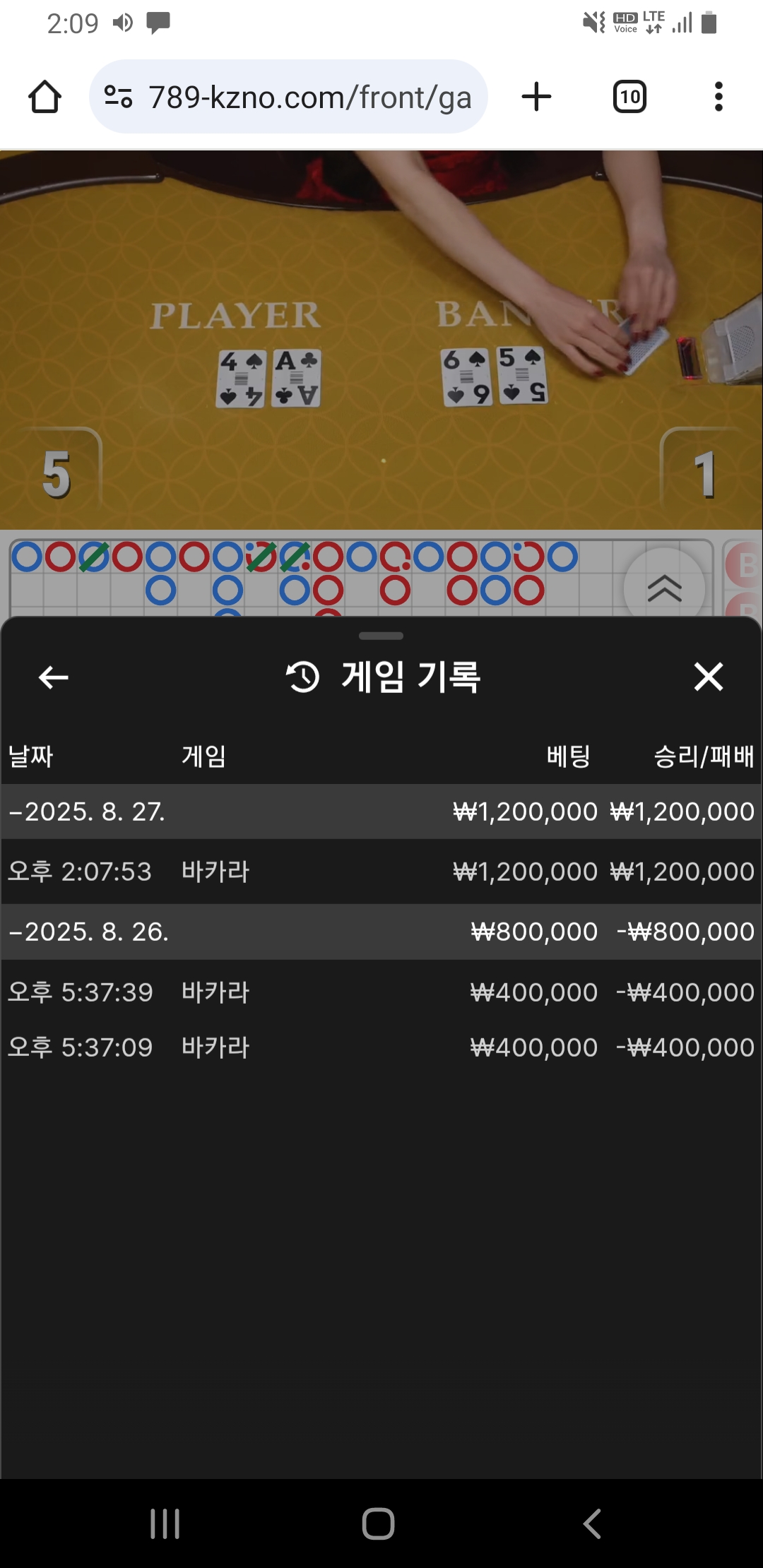Collapse the 2025. 8. 26. date group
Image resolution: width=763 pixels, height=1568 pixels.
pos(381,932)
